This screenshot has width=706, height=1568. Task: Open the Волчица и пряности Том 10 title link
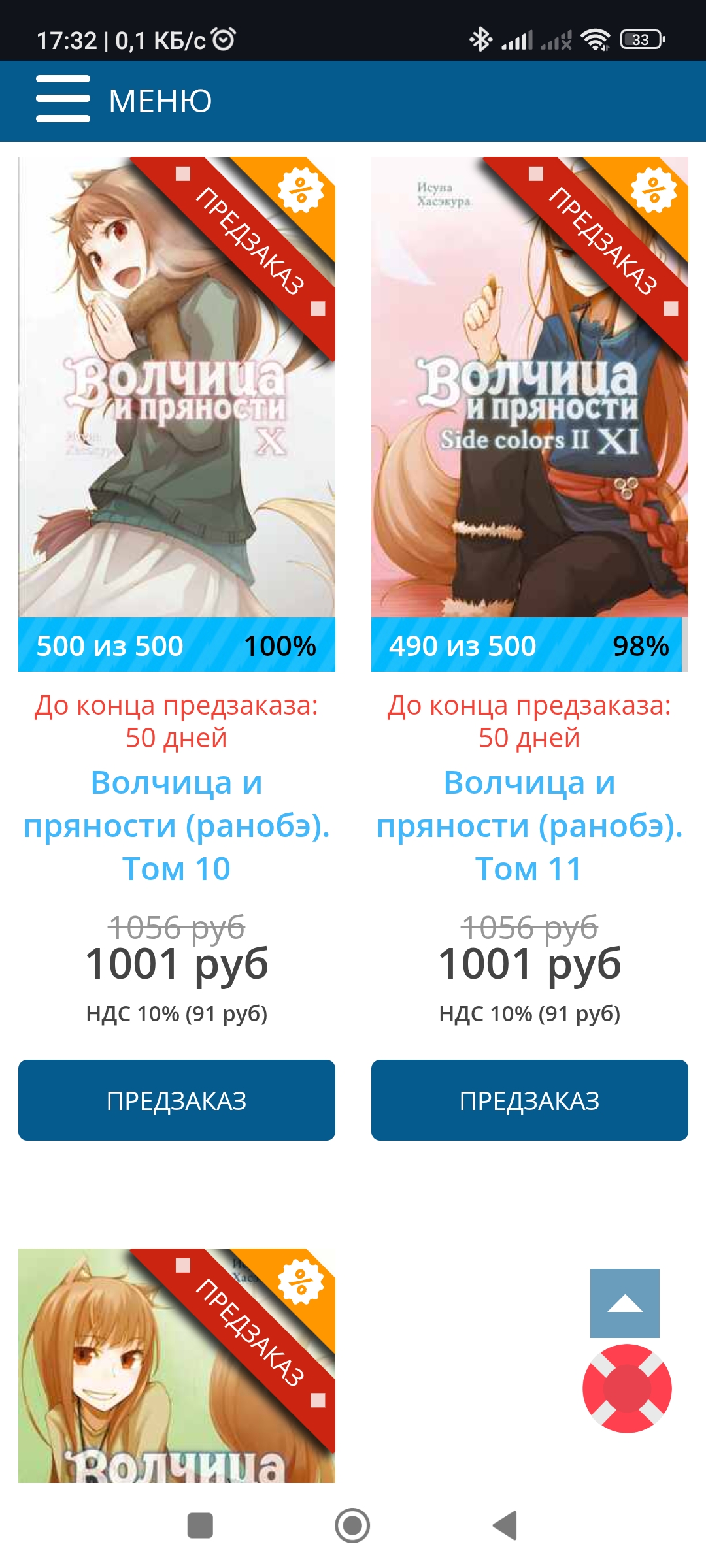tap(176, 826)
